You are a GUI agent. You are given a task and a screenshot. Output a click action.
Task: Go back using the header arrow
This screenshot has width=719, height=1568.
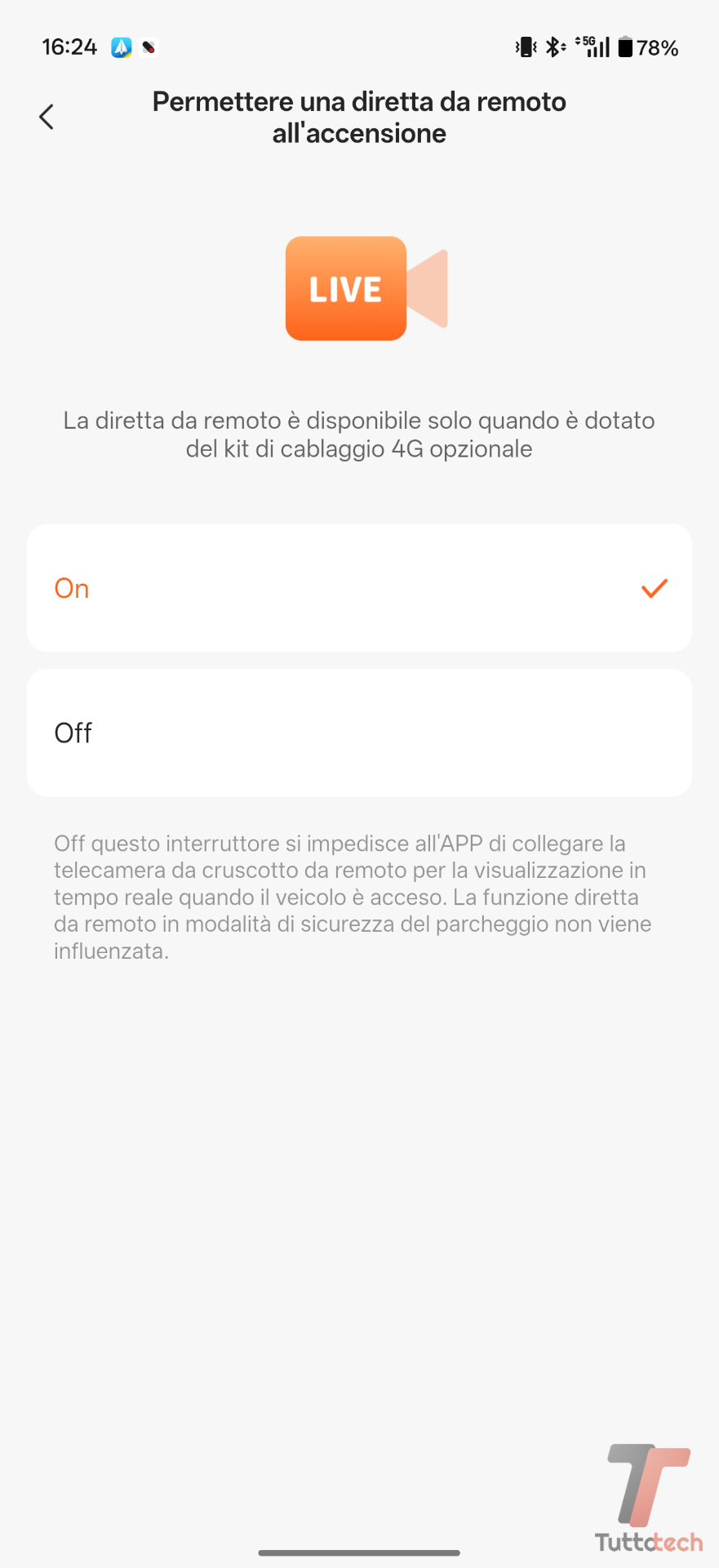pos(47,117)
